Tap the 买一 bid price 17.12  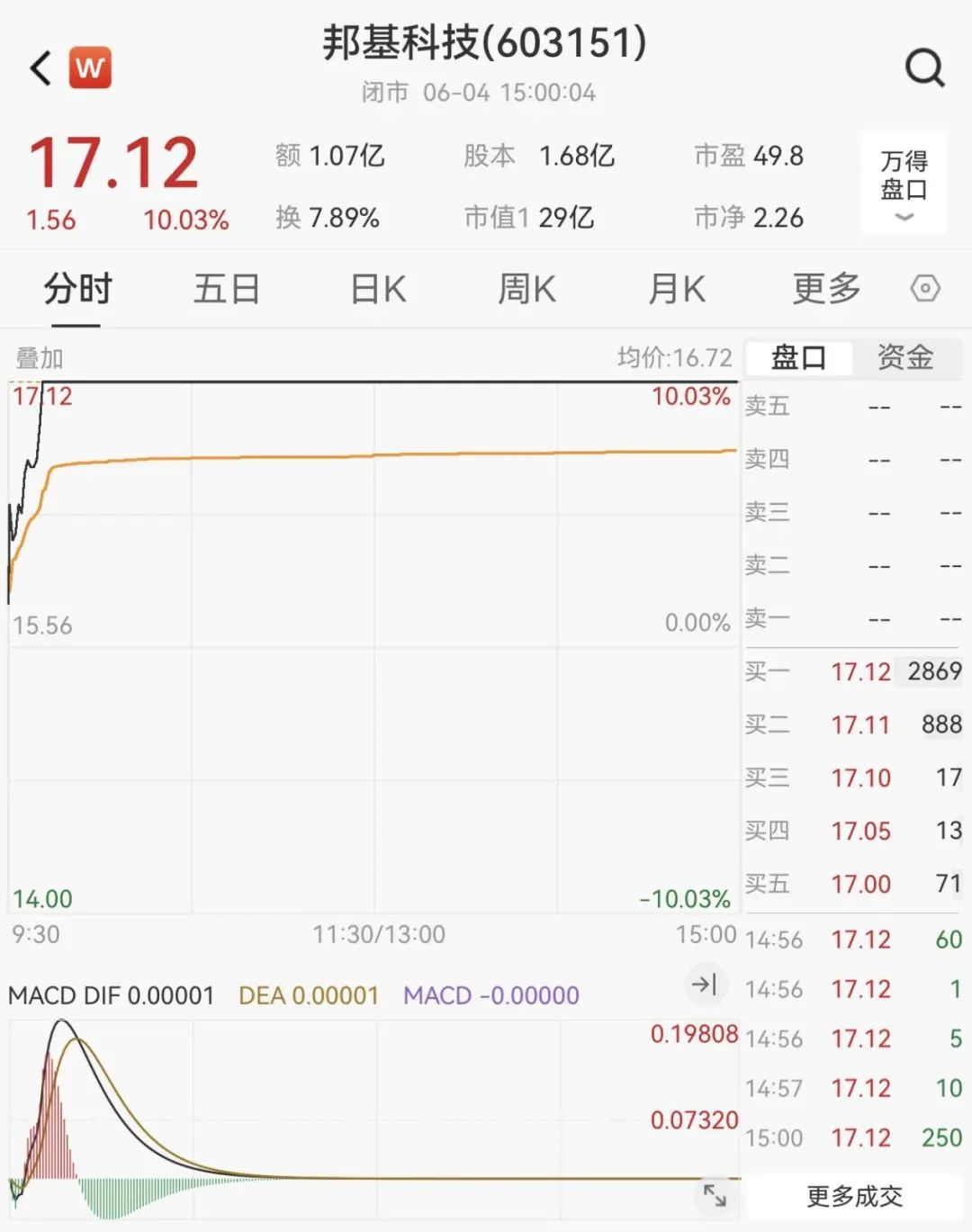coord(862,671)
